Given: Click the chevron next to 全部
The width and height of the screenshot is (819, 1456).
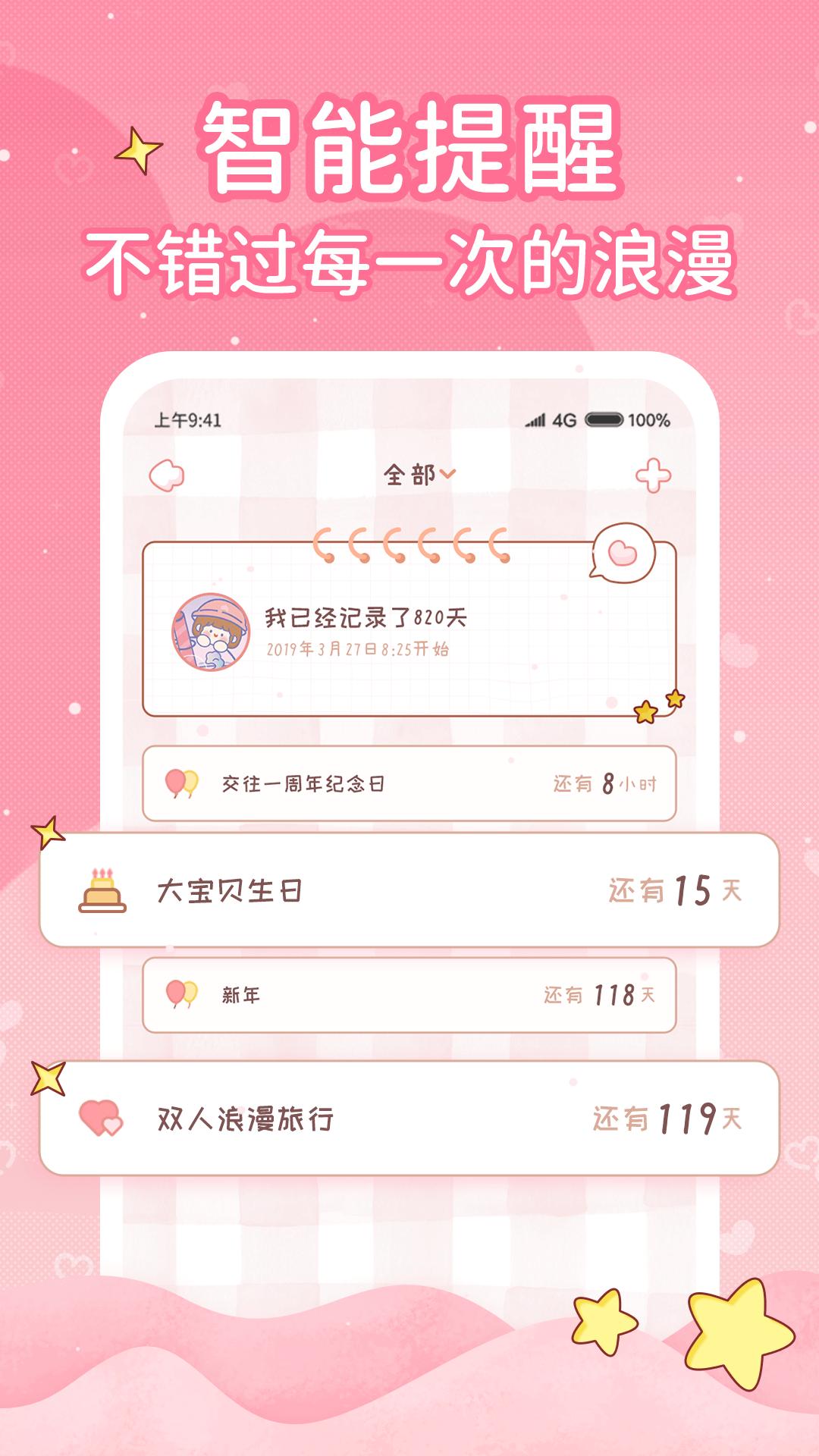Looking at the screenshot, I should click(x=447, y=476).
